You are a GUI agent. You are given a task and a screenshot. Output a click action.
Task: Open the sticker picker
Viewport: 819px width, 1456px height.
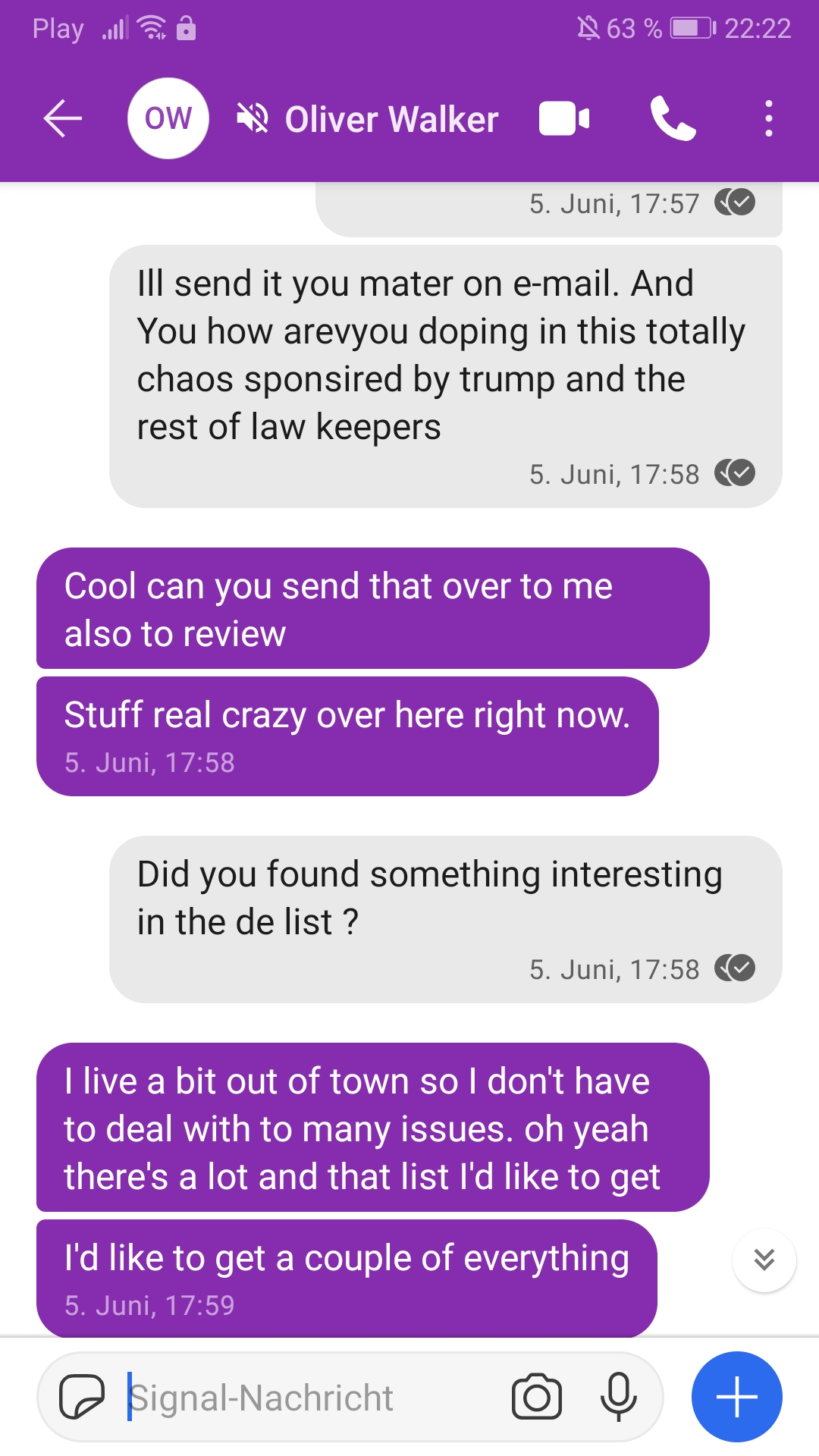pyautogui.click(x=82, y=1397)
